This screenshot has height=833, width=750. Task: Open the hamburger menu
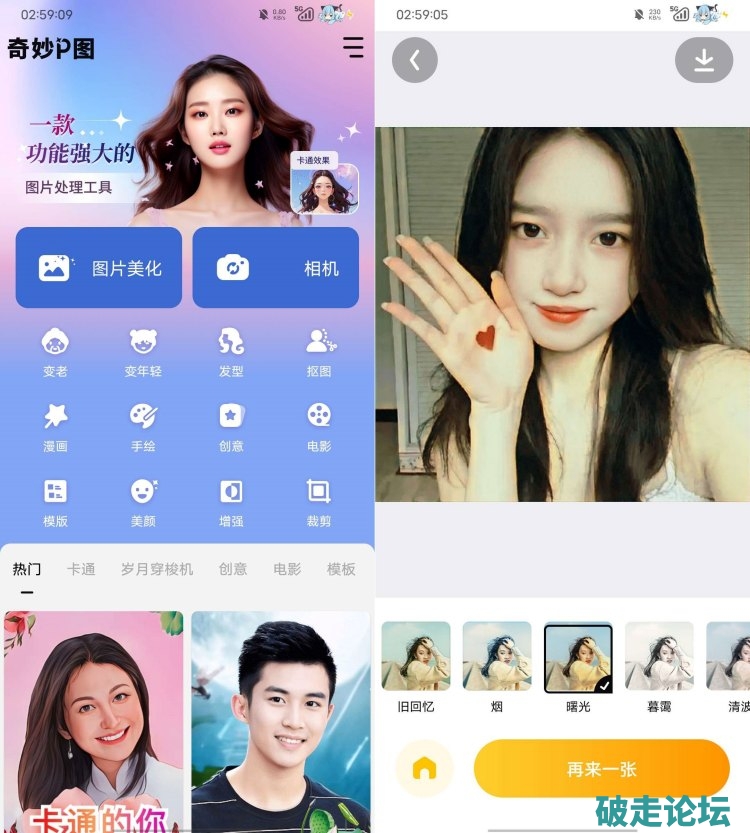tap(353, 47)
